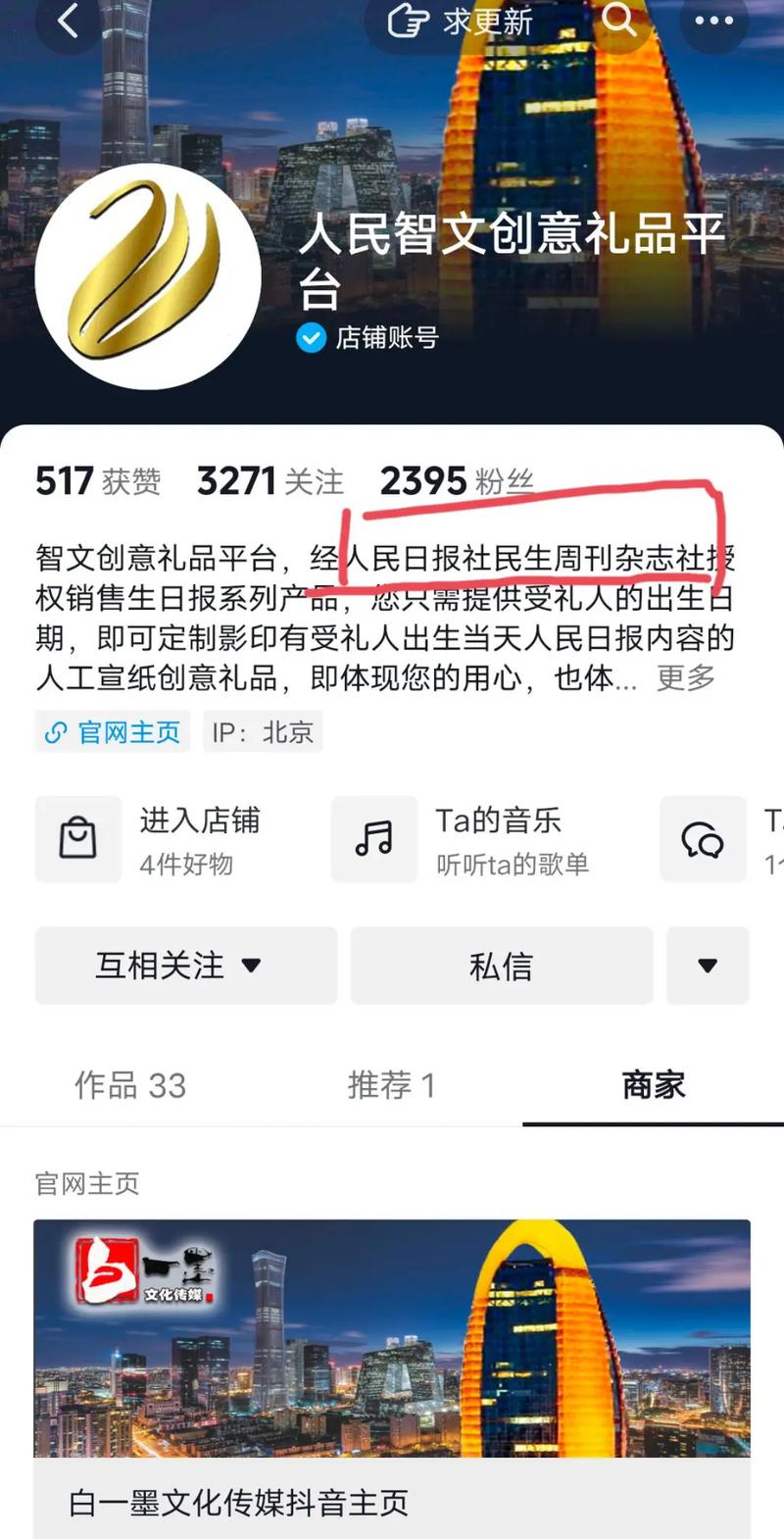Open the 官网主页 link chip
The height and width of the screenshot is (1539, 784).
coord(113,732)
